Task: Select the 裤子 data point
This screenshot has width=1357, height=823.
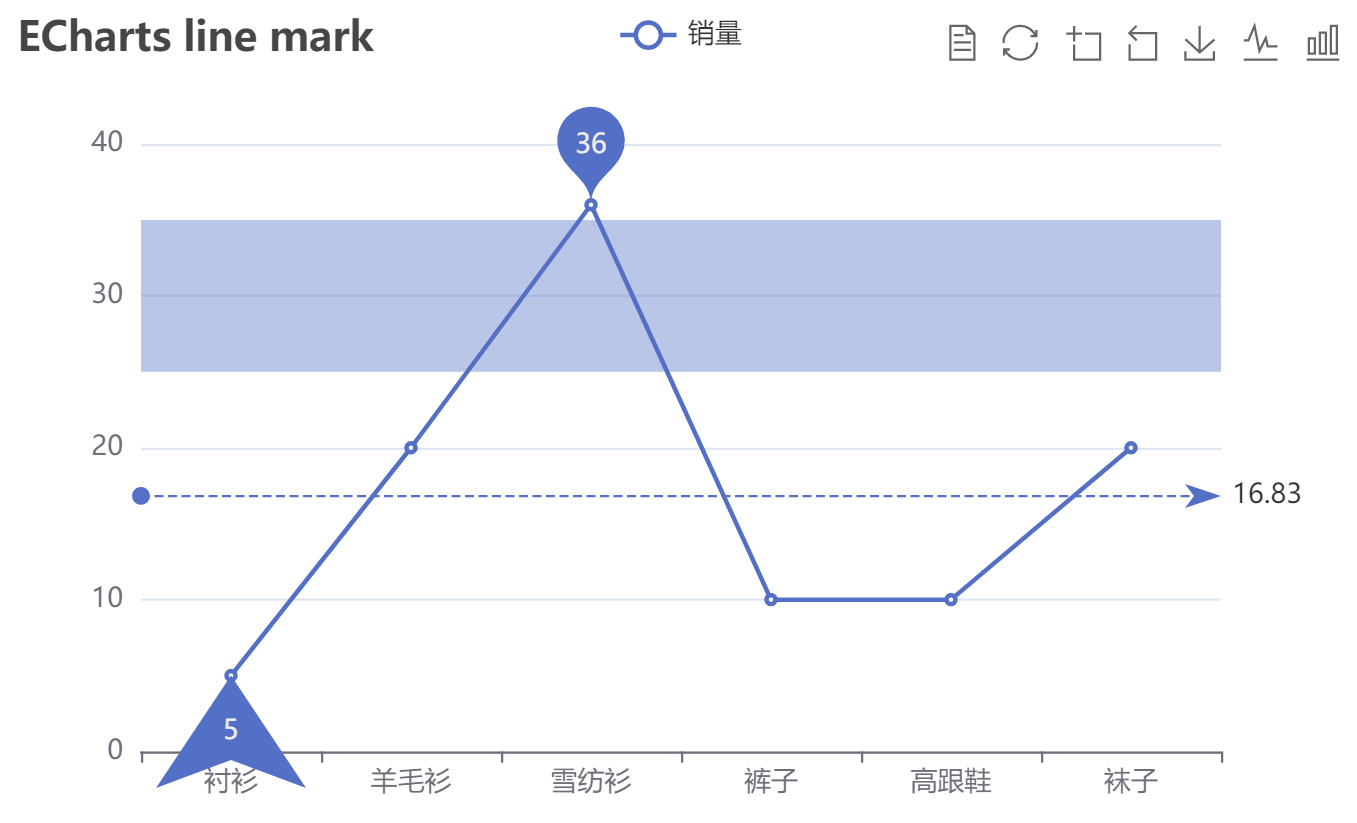Action: (771, 600)
